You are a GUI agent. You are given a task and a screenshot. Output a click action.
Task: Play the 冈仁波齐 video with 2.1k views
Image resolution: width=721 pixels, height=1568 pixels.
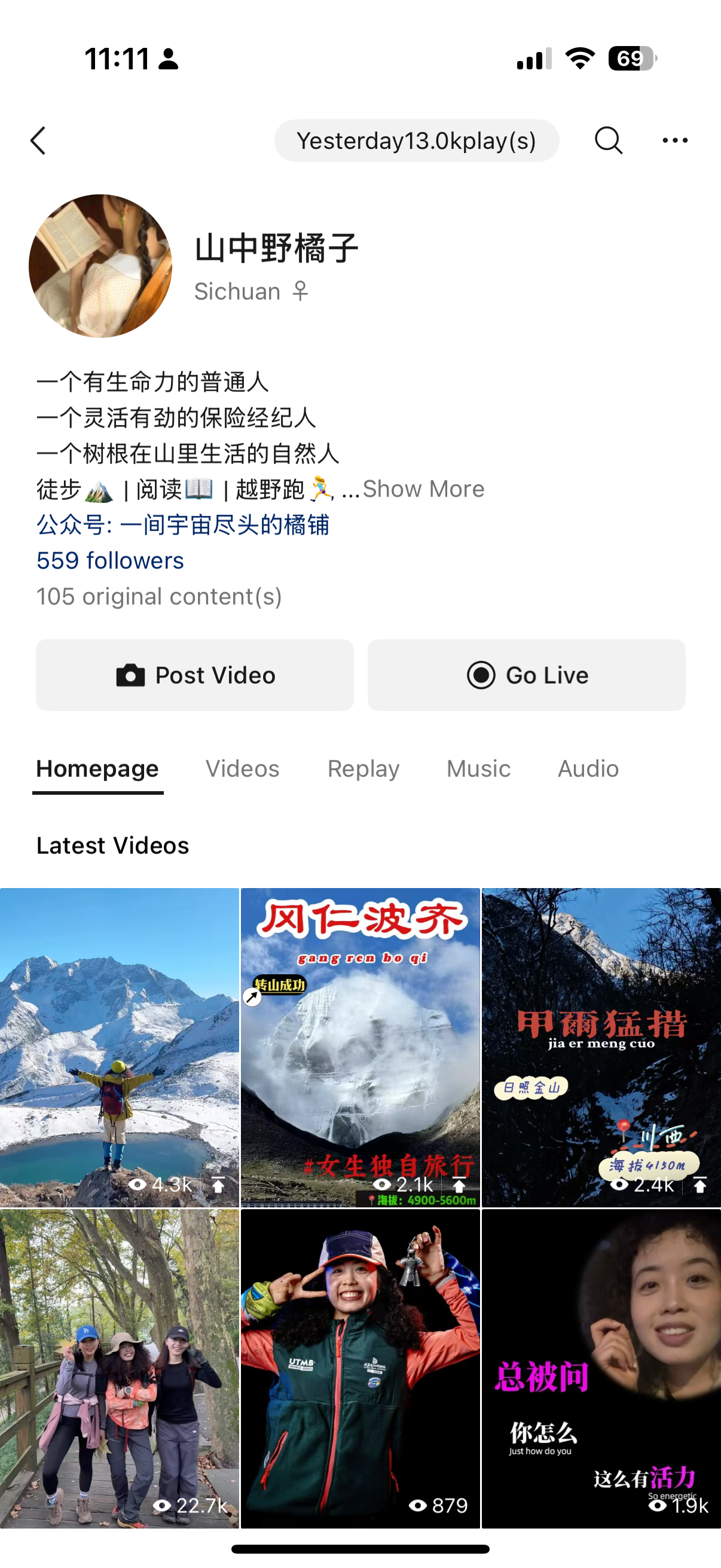tap(360, 1047)
